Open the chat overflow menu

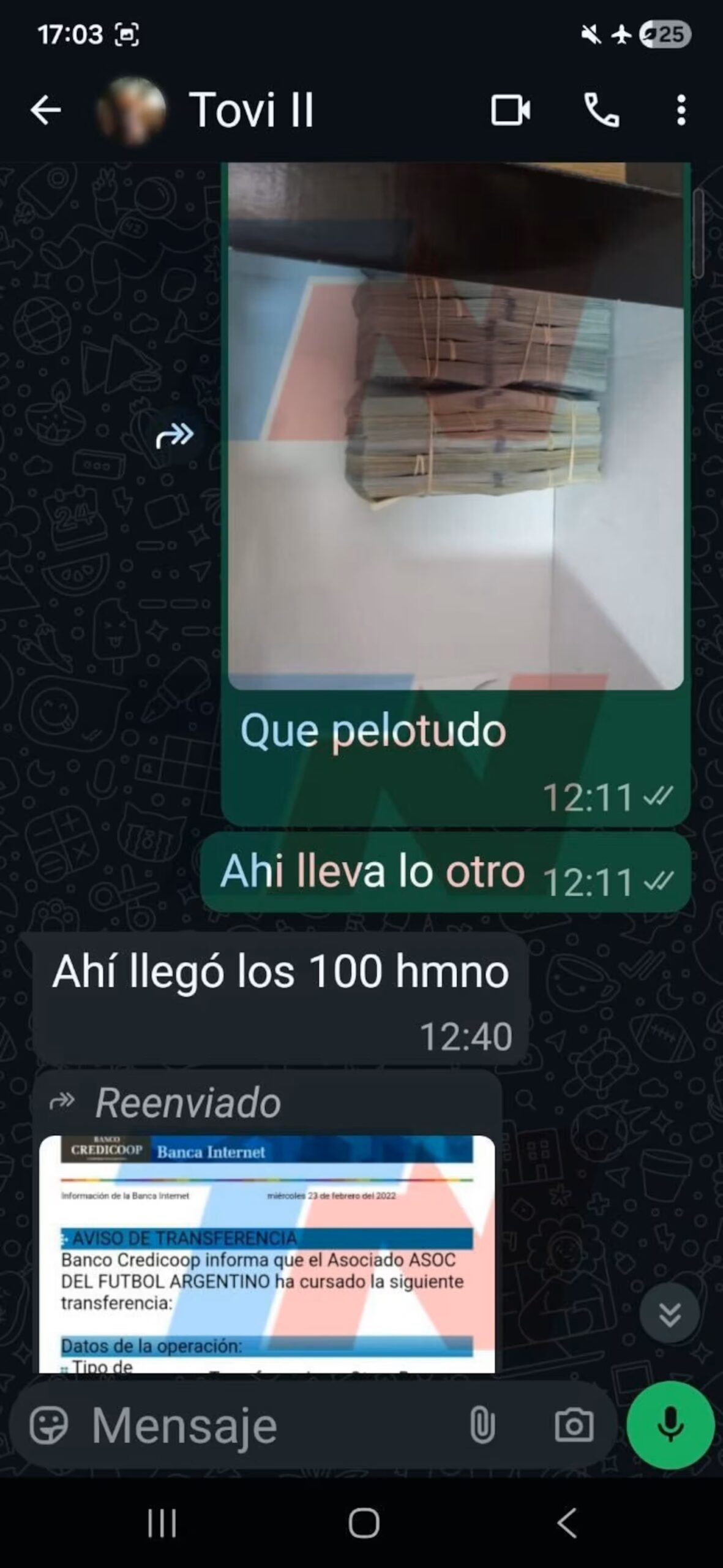pos(681,111)
